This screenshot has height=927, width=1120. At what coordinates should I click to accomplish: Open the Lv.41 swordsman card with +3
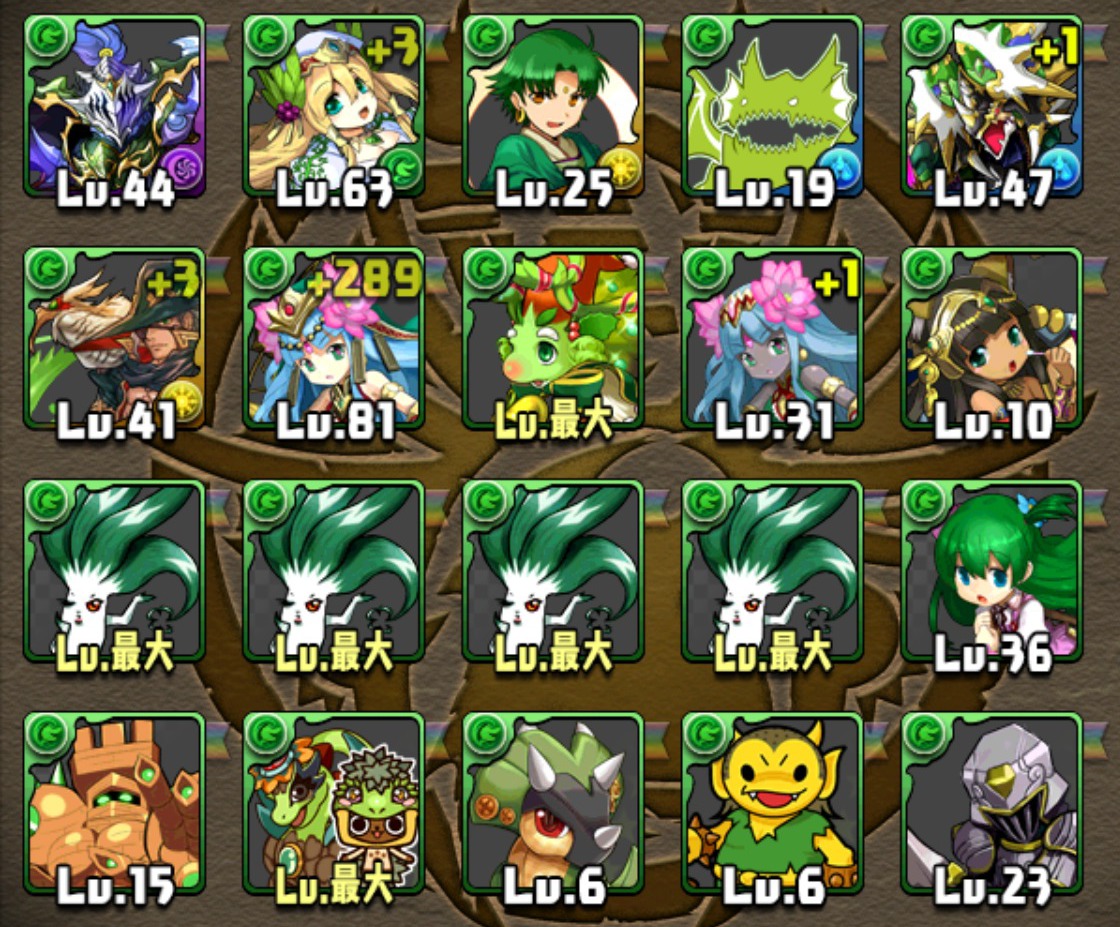point(114,340)
